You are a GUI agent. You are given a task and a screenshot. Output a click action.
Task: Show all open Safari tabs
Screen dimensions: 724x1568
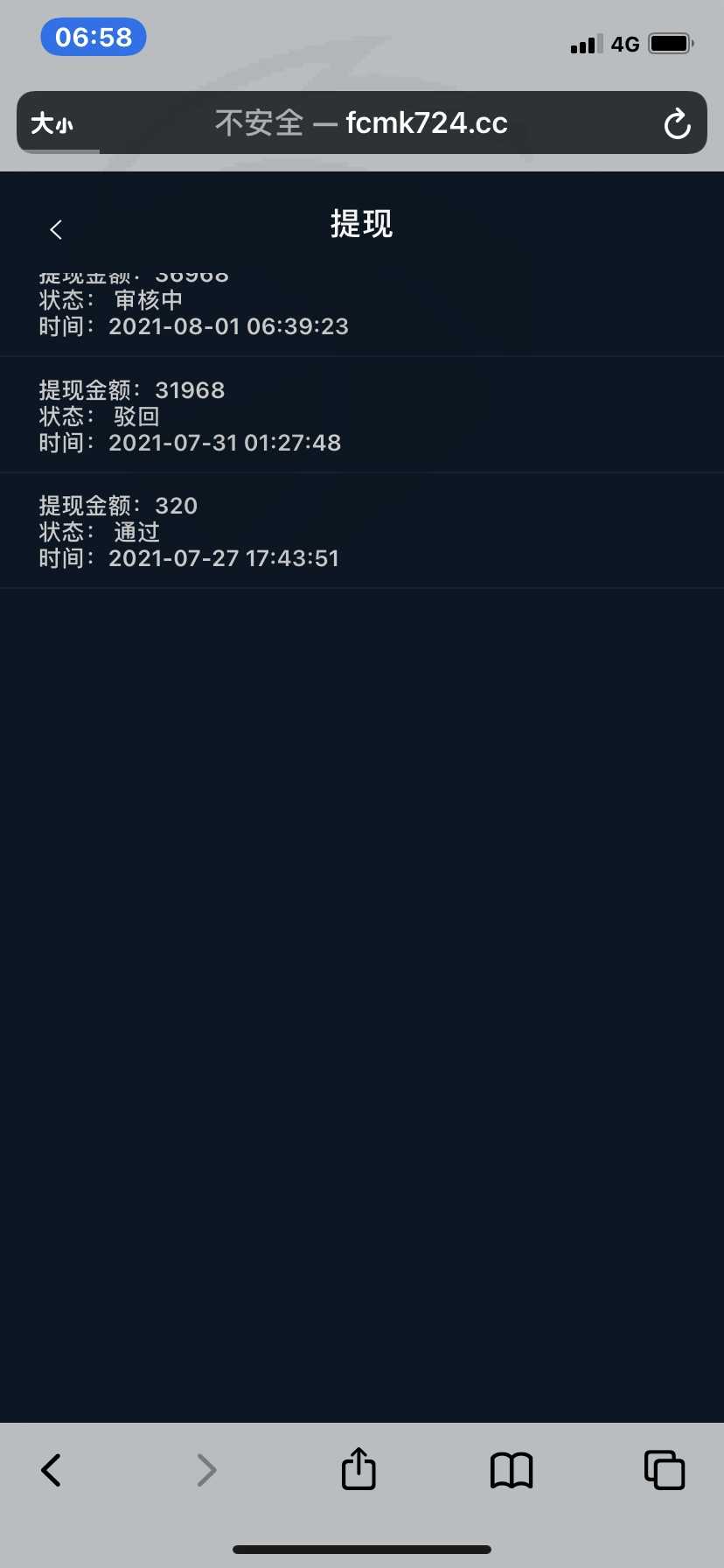point(665,1469)
